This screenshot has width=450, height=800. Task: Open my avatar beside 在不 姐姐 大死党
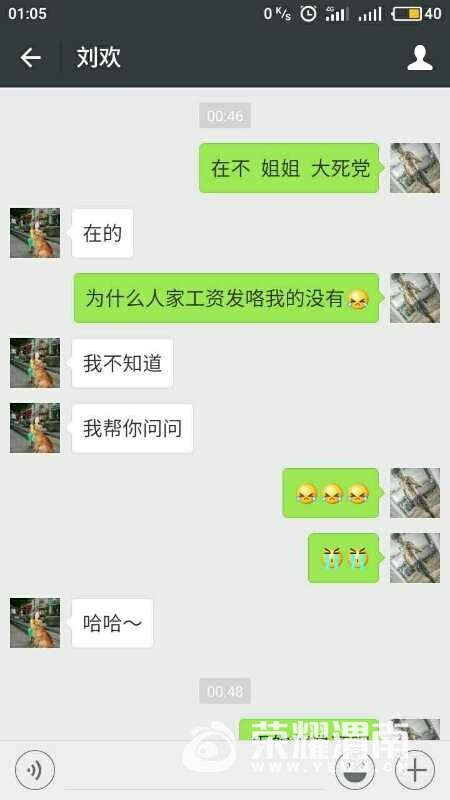[x=415, y=168]
